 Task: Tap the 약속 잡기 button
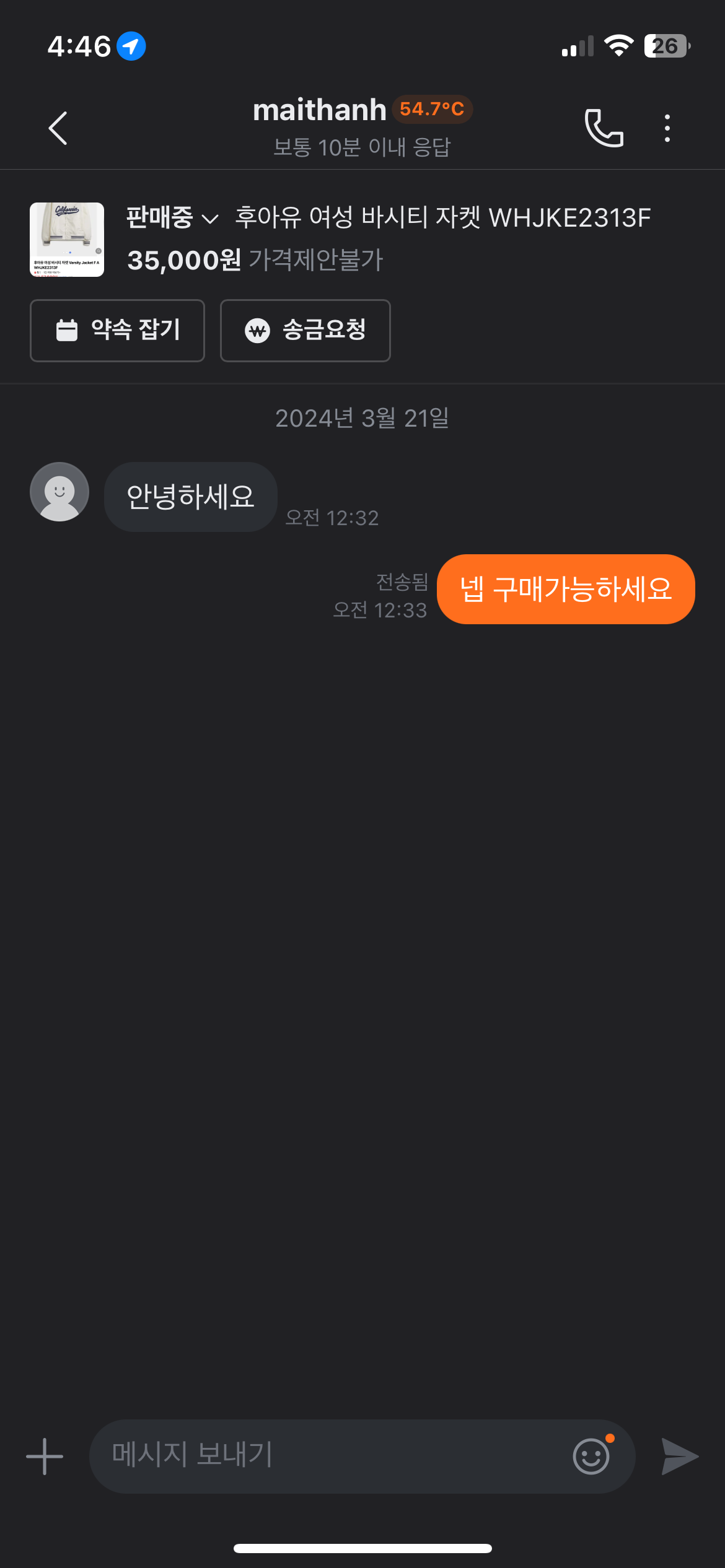pyautogui.click(x=117, y=330)
